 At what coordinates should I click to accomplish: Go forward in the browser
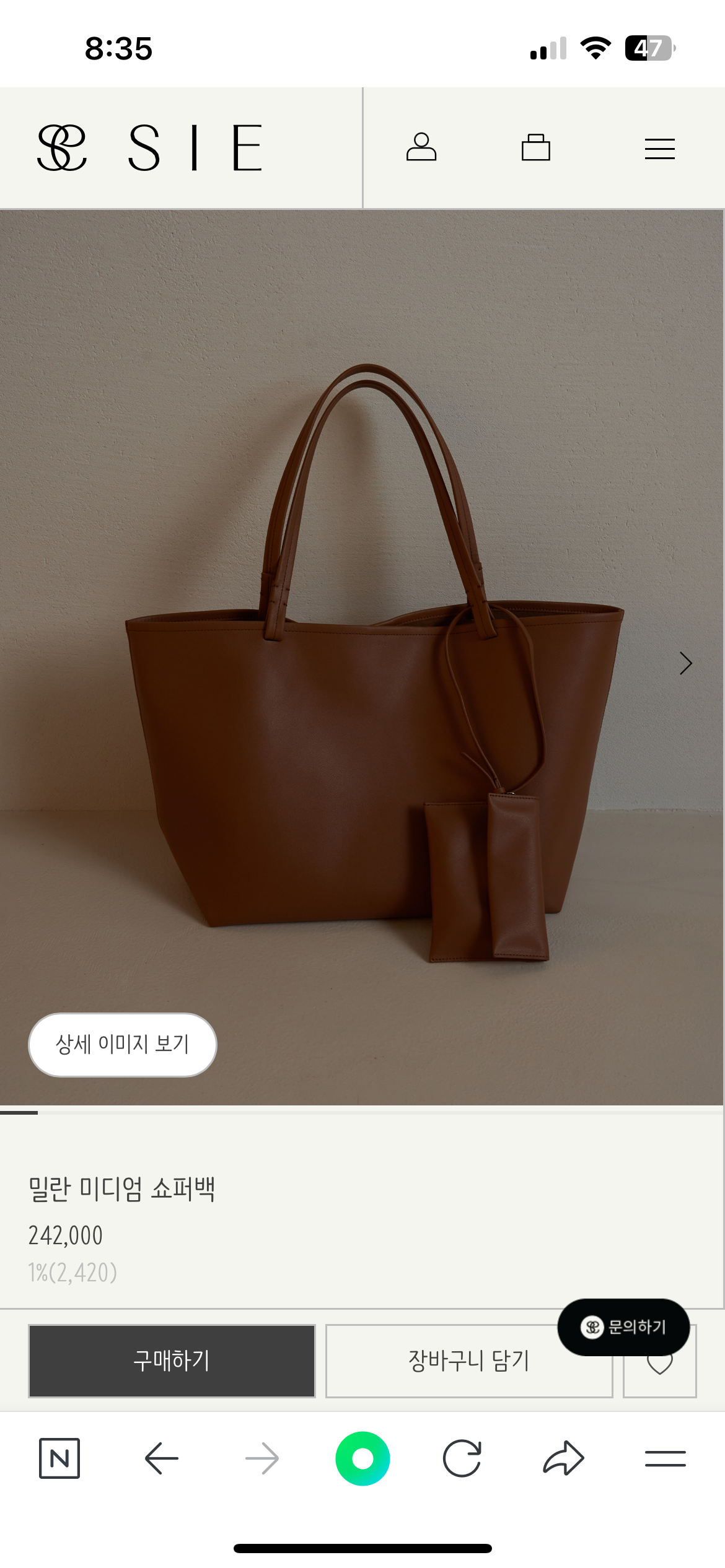(x=262, y=1458)
